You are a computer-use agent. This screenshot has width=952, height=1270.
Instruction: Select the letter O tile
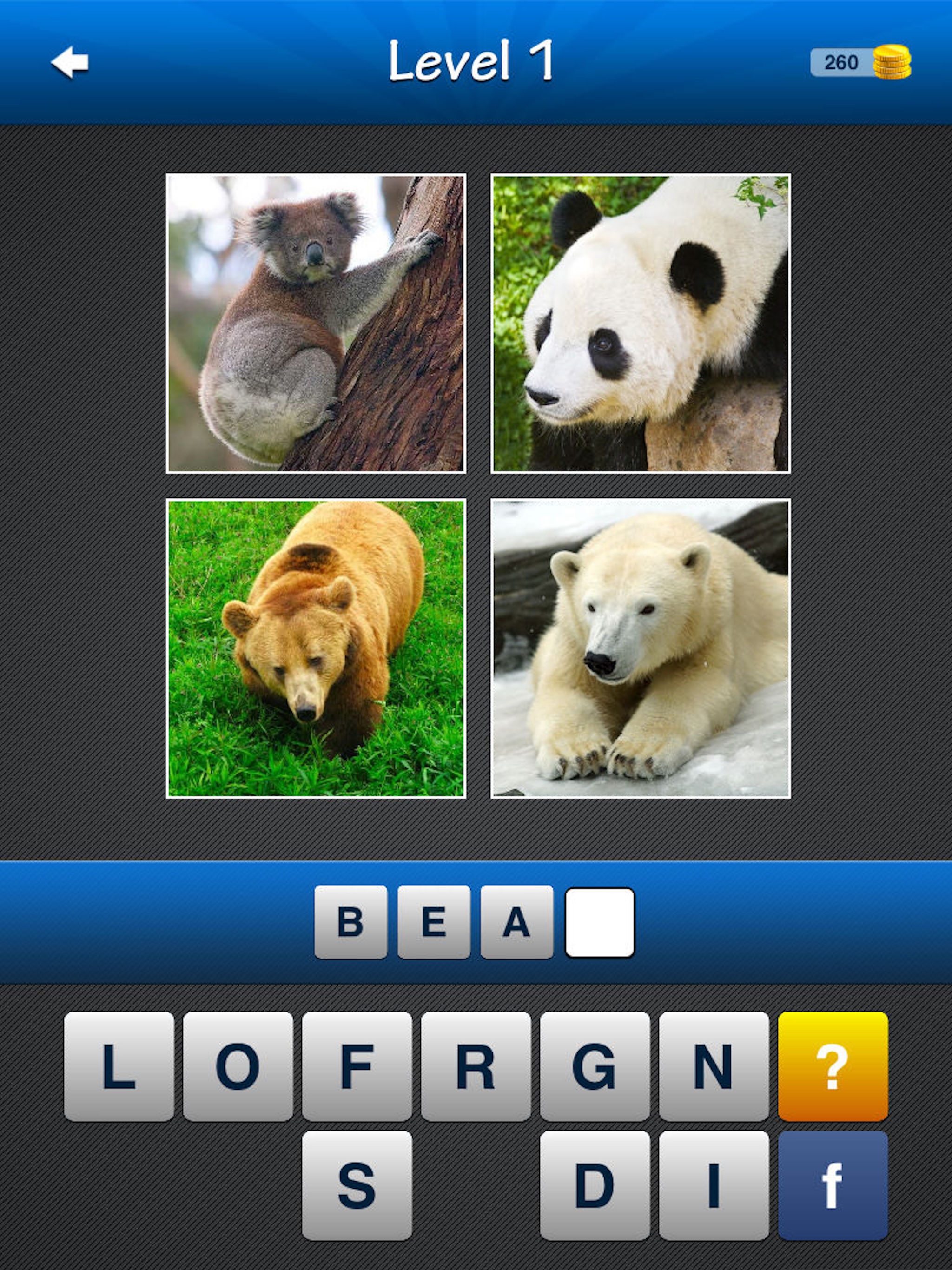tap(238, 1066)
